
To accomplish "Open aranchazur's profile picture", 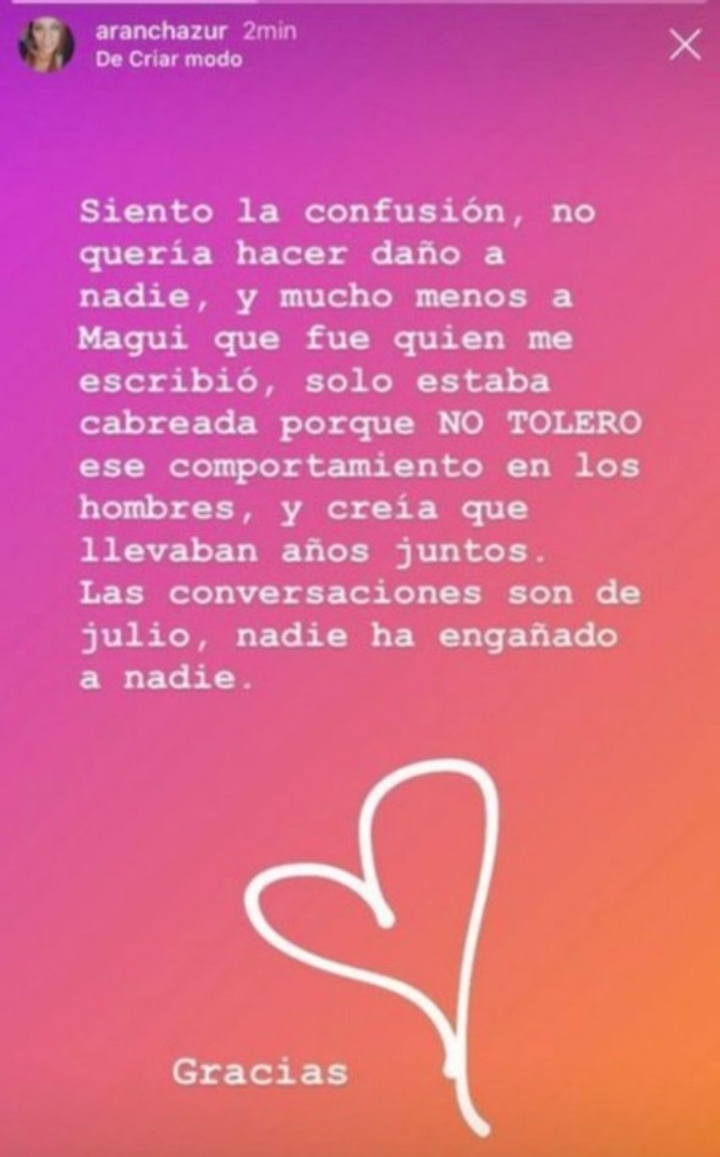I will coord(46,45).
